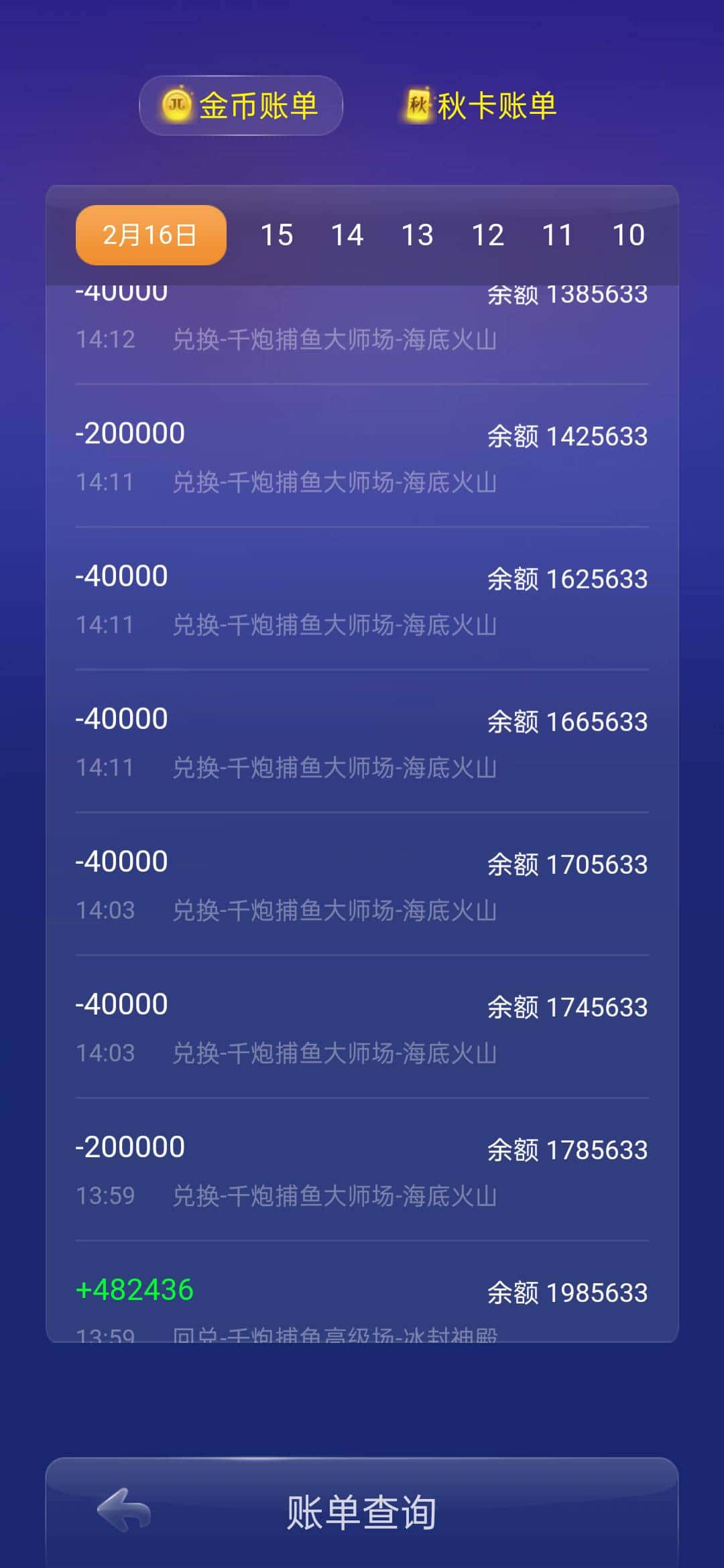
Task: Select date 14 in the date bar
Action: [349, 235]
